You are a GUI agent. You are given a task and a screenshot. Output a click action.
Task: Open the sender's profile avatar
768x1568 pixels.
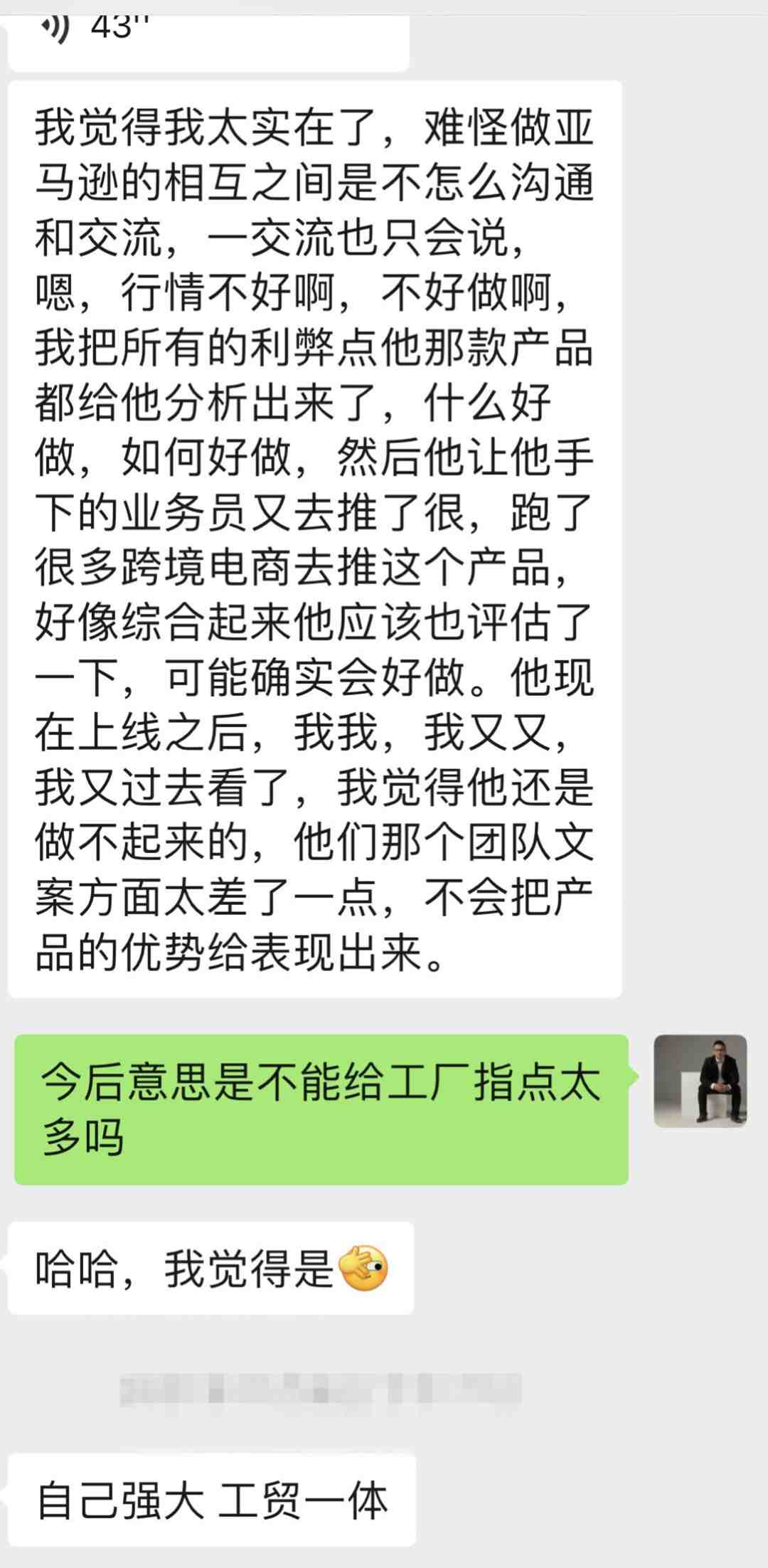pyautogui.click(x=700, y=1081)
